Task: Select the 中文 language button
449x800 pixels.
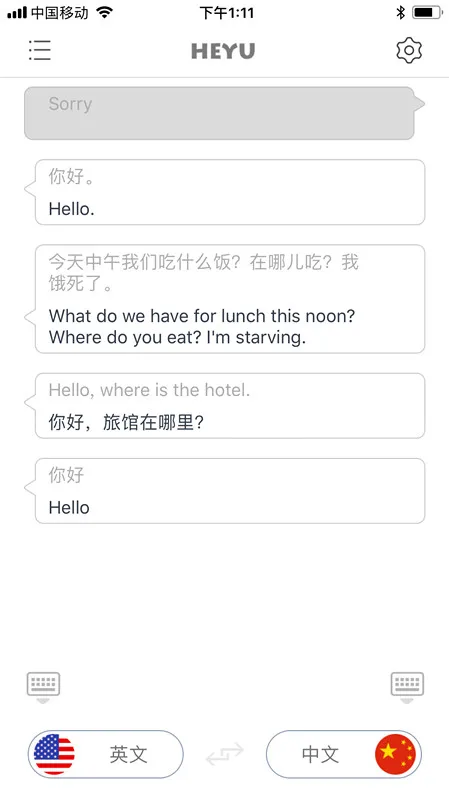Action: tap(343, 754)
